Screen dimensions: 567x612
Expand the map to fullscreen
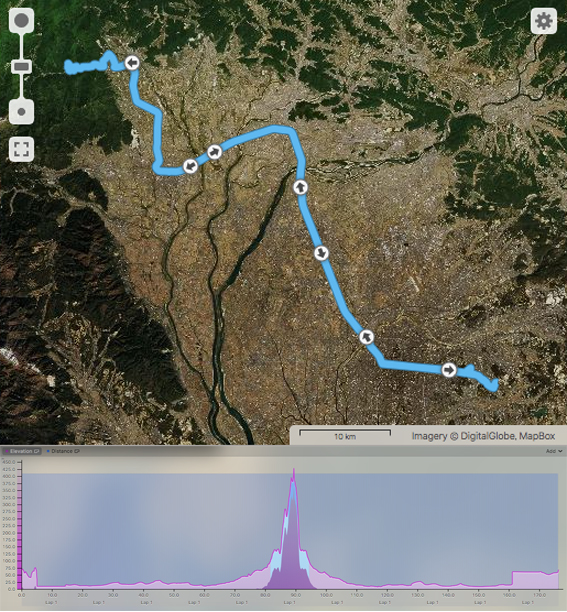click(21, 149)
